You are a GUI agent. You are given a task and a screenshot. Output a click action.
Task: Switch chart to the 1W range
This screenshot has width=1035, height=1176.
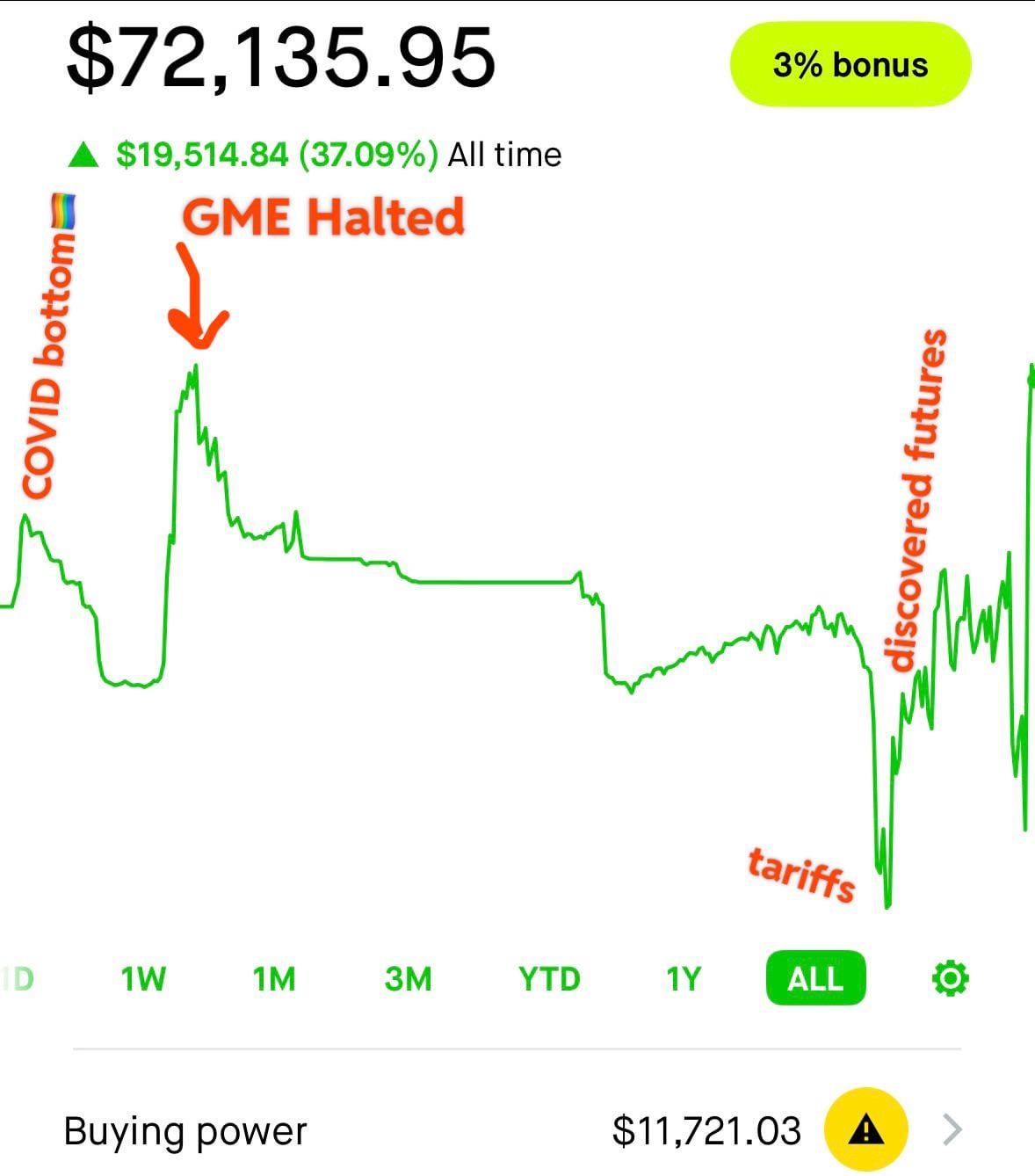tap(143, 978)
